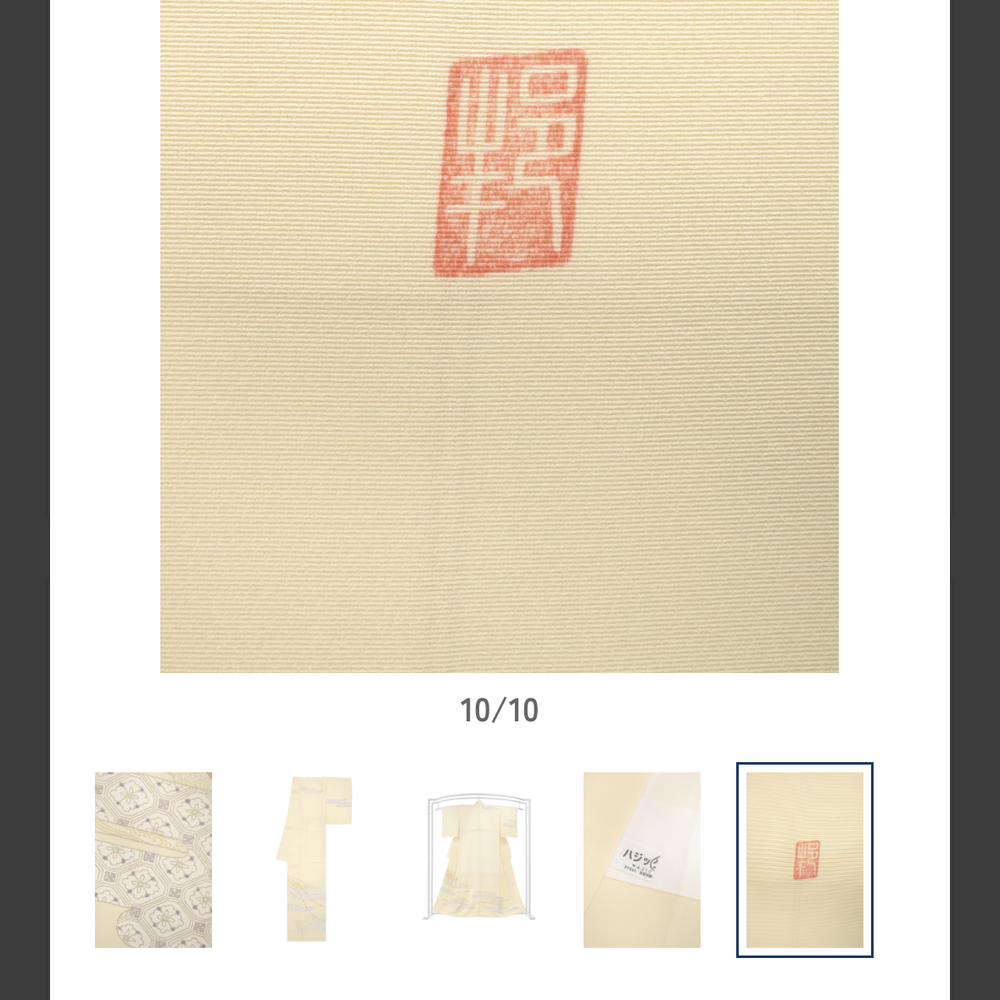Select the folded kimono thumbnail
Viewport: 1000px width, 1000px height.
coord(315,860)
